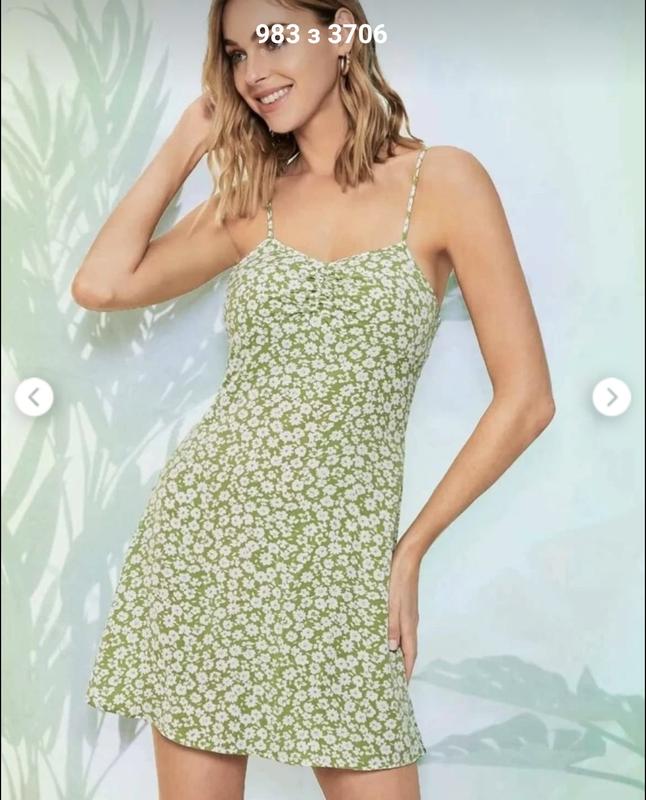Screen dimensions: 646x800
Task: Go to the next photo
Action: 611,397
